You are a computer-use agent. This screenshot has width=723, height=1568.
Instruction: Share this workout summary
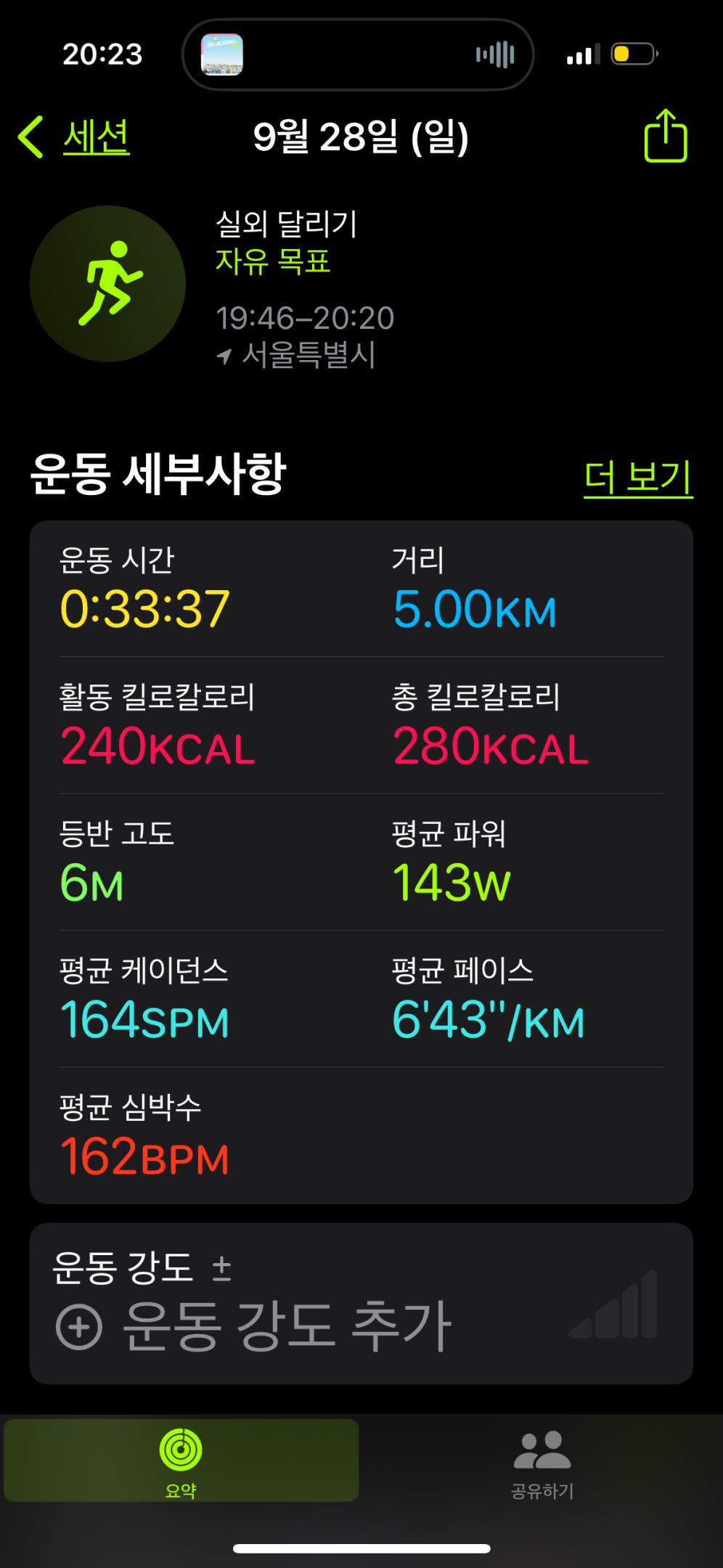(x=665, y=136)
